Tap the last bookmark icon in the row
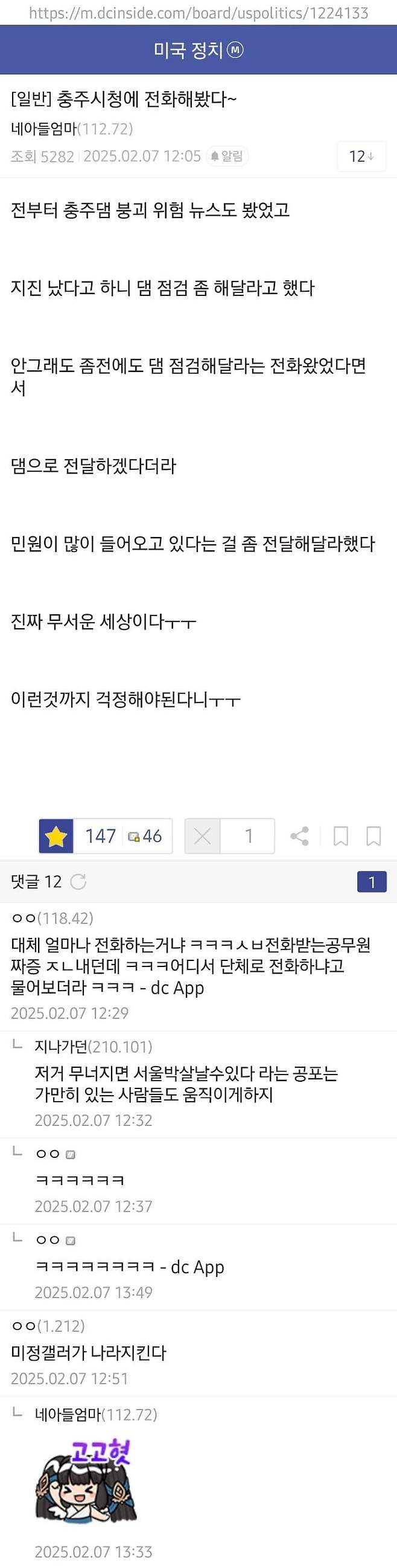The image size is (397, 1568). click(x=373, y=836)
